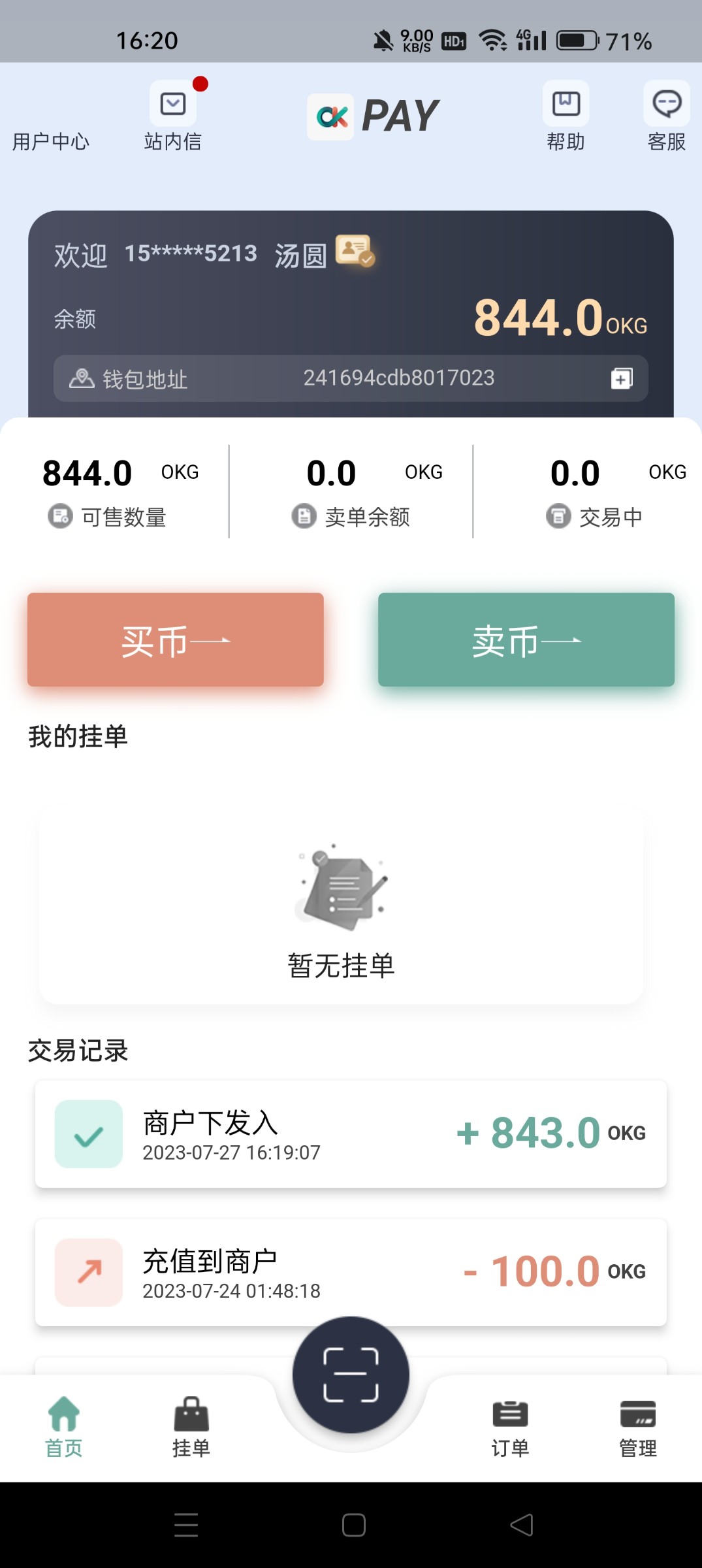
Task: Tap the 买币 buy coins button
Action: click(x=175, y=640)
